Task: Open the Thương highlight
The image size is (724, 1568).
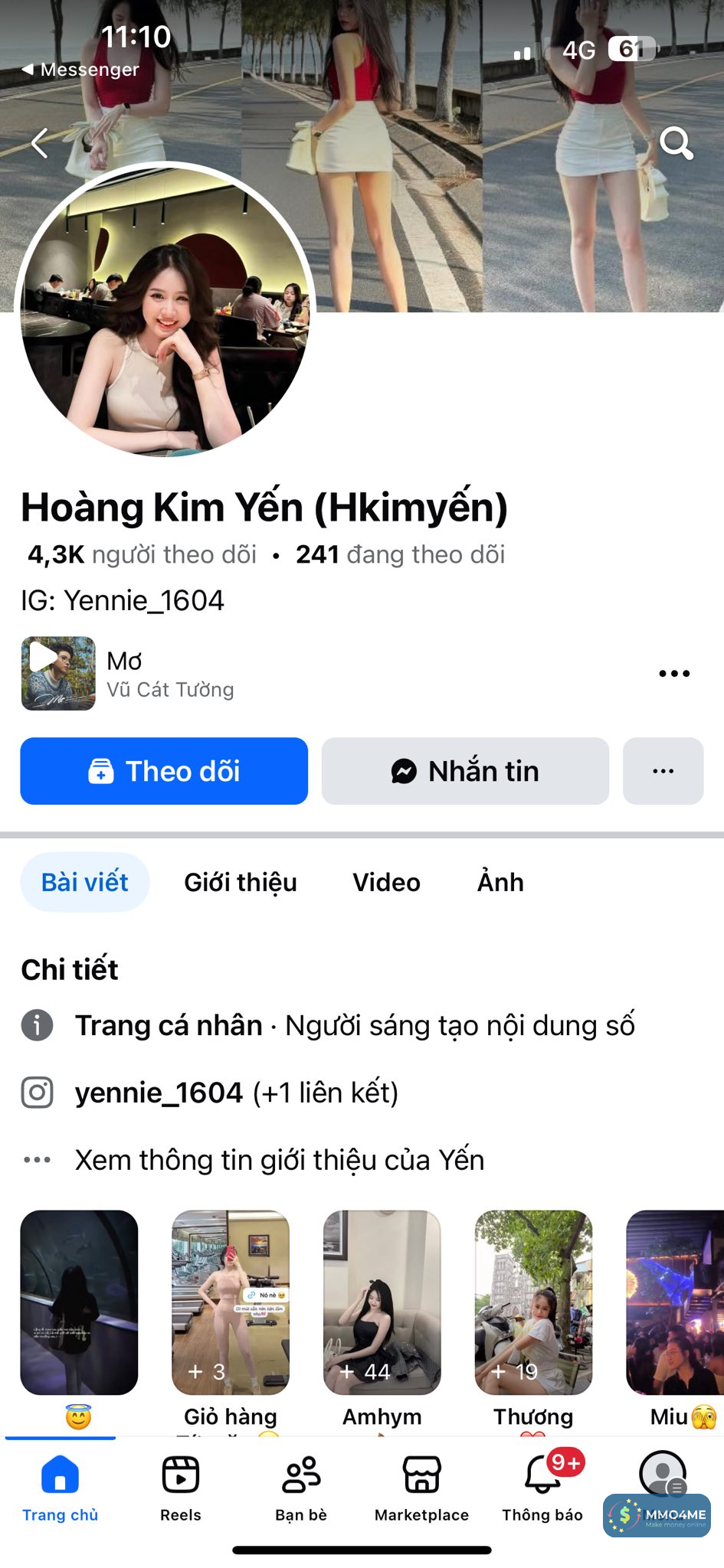Action: click(x=533, y=1302)
